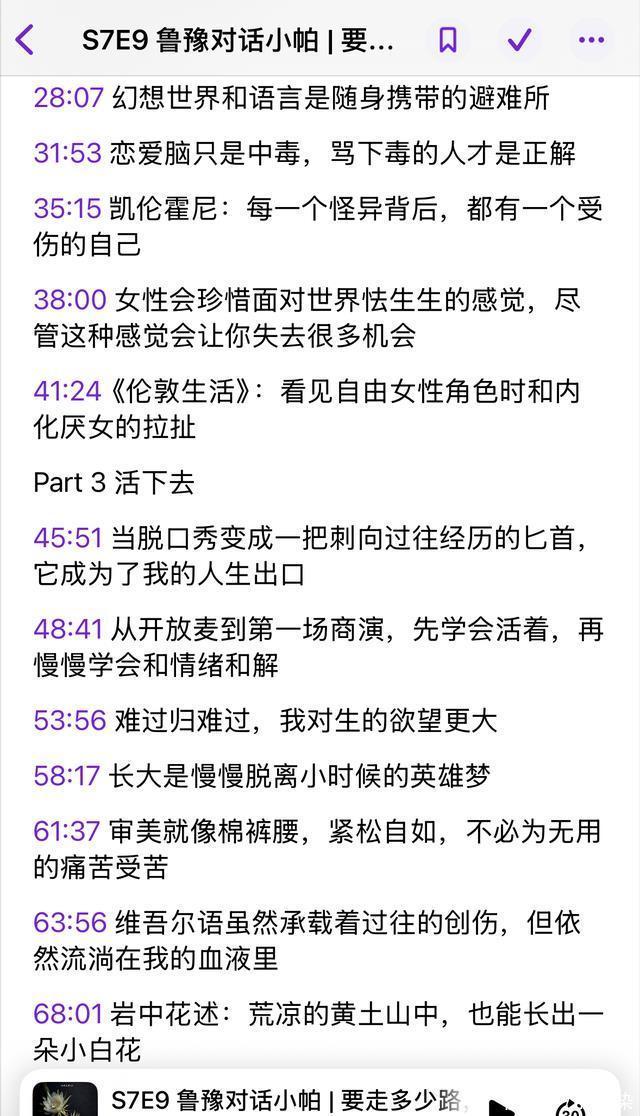Jump to timestamp 35:15
The image size is (640, 1116).
[x=68, y=209]
